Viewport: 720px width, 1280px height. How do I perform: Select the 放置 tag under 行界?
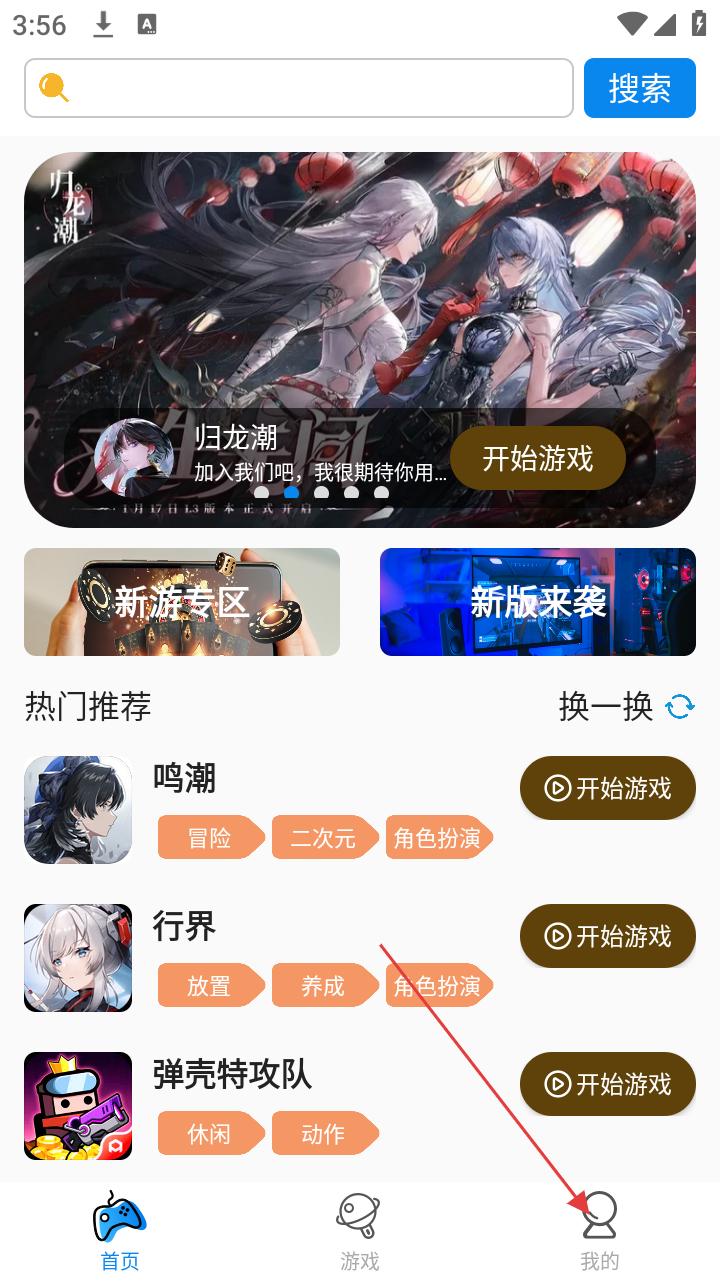coord(208,986)
